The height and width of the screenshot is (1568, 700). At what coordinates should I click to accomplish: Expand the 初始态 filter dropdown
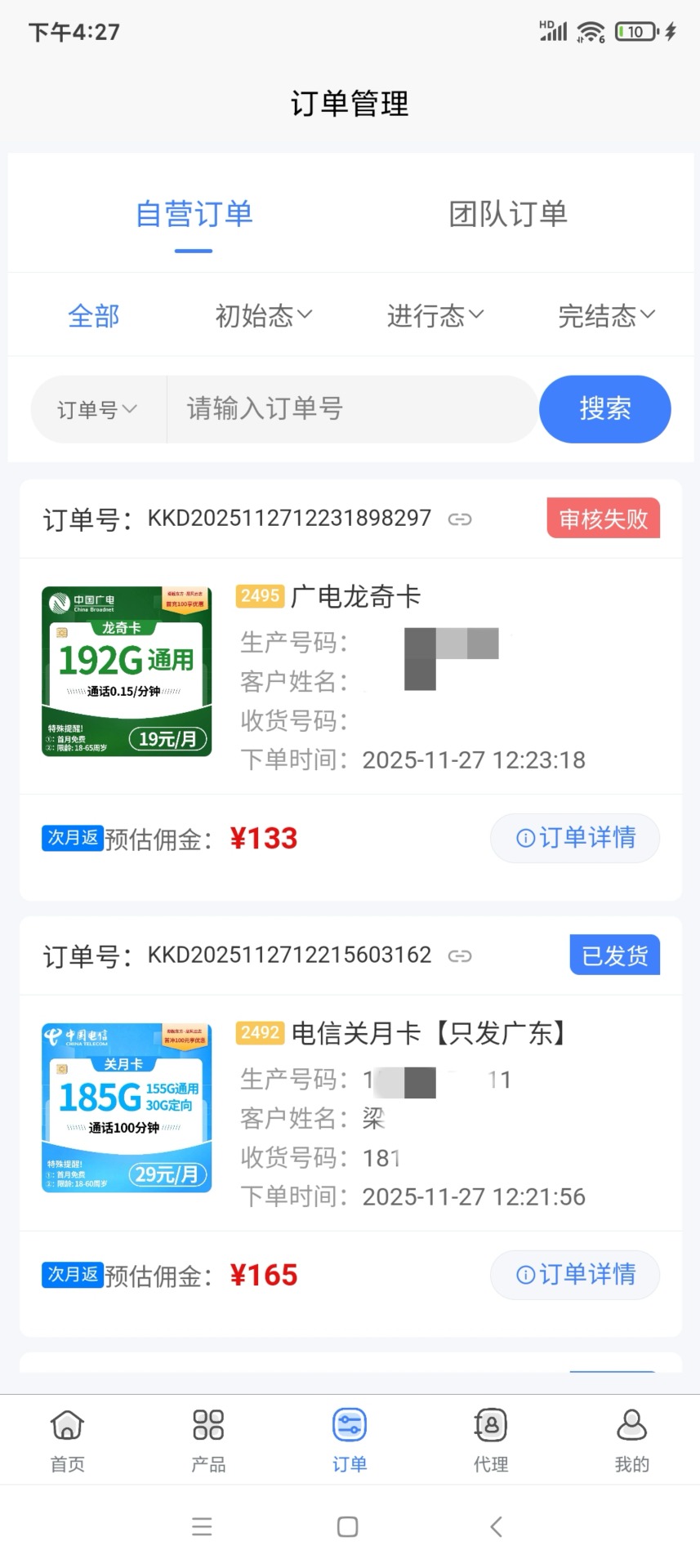tap(263, 316)
